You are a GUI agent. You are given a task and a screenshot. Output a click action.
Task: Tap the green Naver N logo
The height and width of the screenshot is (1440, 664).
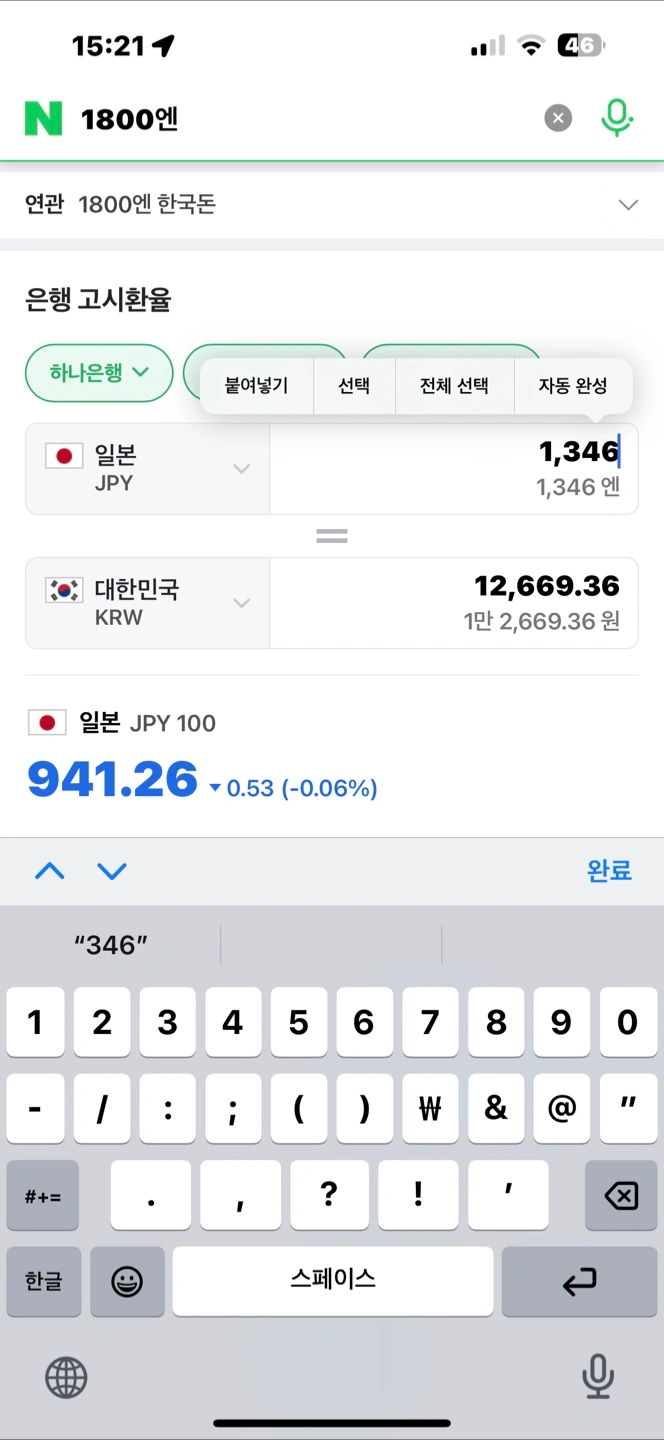pyautogui.click(x=43, y=119)
